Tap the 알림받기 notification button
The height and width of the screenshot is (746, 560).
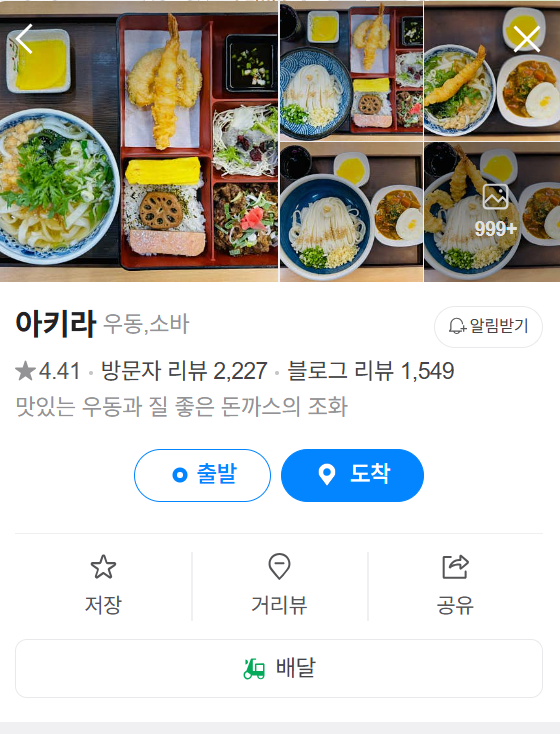(x=488, y=326)
